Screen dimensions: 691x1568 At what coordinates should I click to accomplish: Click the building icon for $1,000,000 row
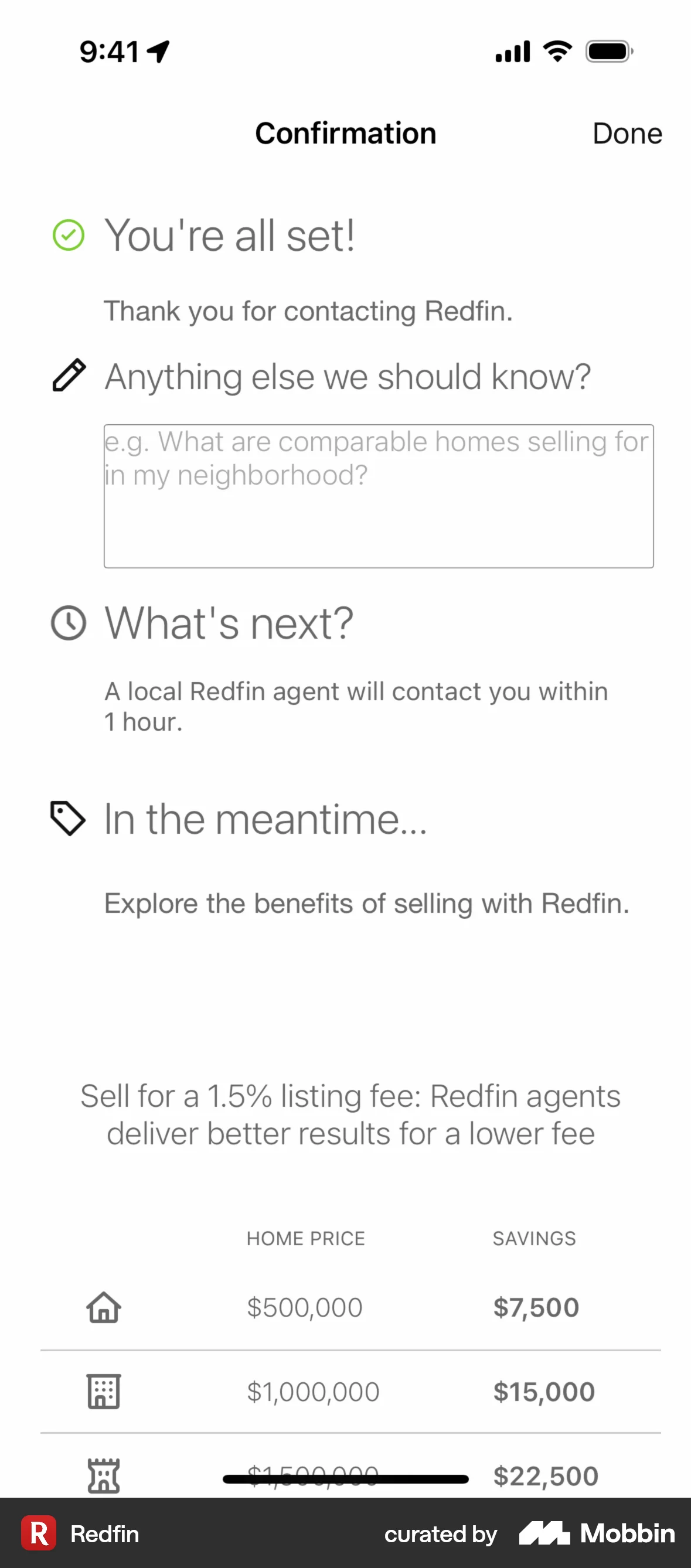(104, 1391)
